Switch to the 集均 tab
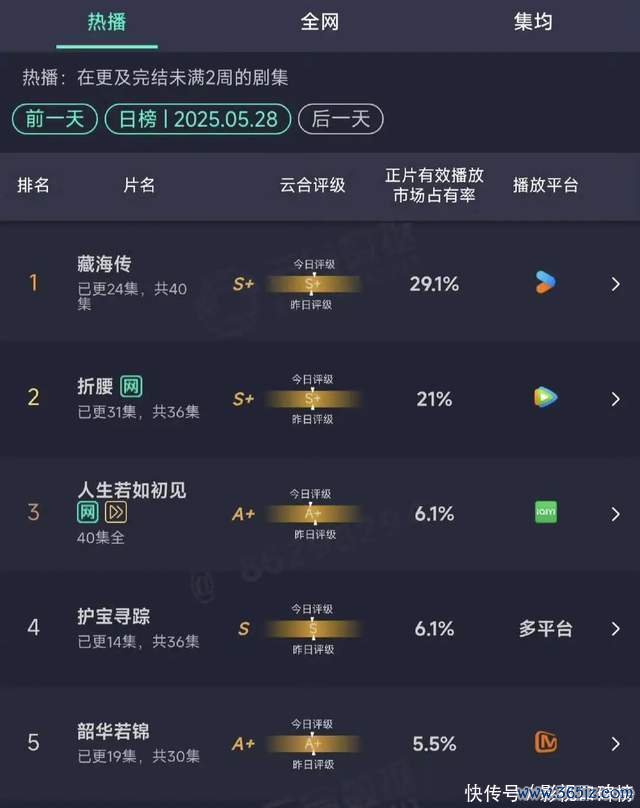Image resolution: width=640 pixels, height=808 pixels. [x=532, y=22]
